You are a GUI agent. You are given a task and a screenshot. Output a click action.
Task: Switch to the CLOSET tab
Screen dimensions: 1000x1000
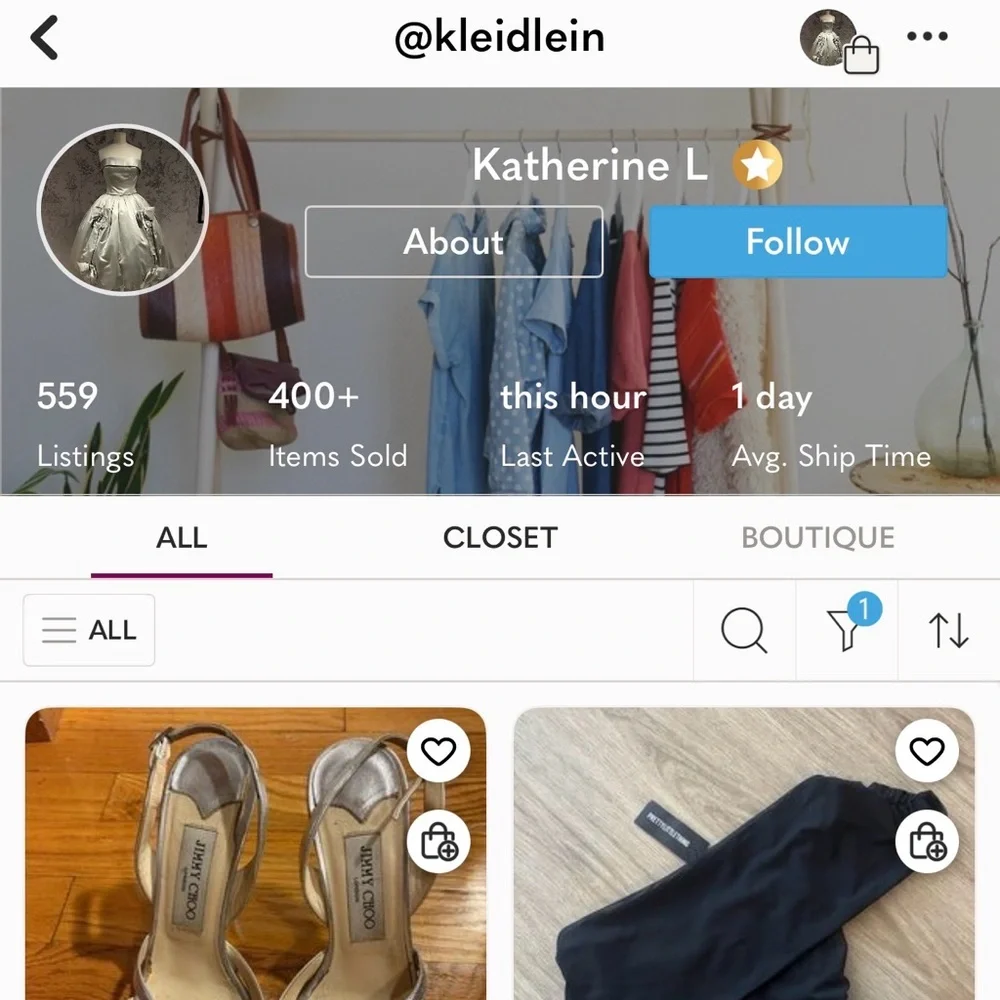(499, 538)
